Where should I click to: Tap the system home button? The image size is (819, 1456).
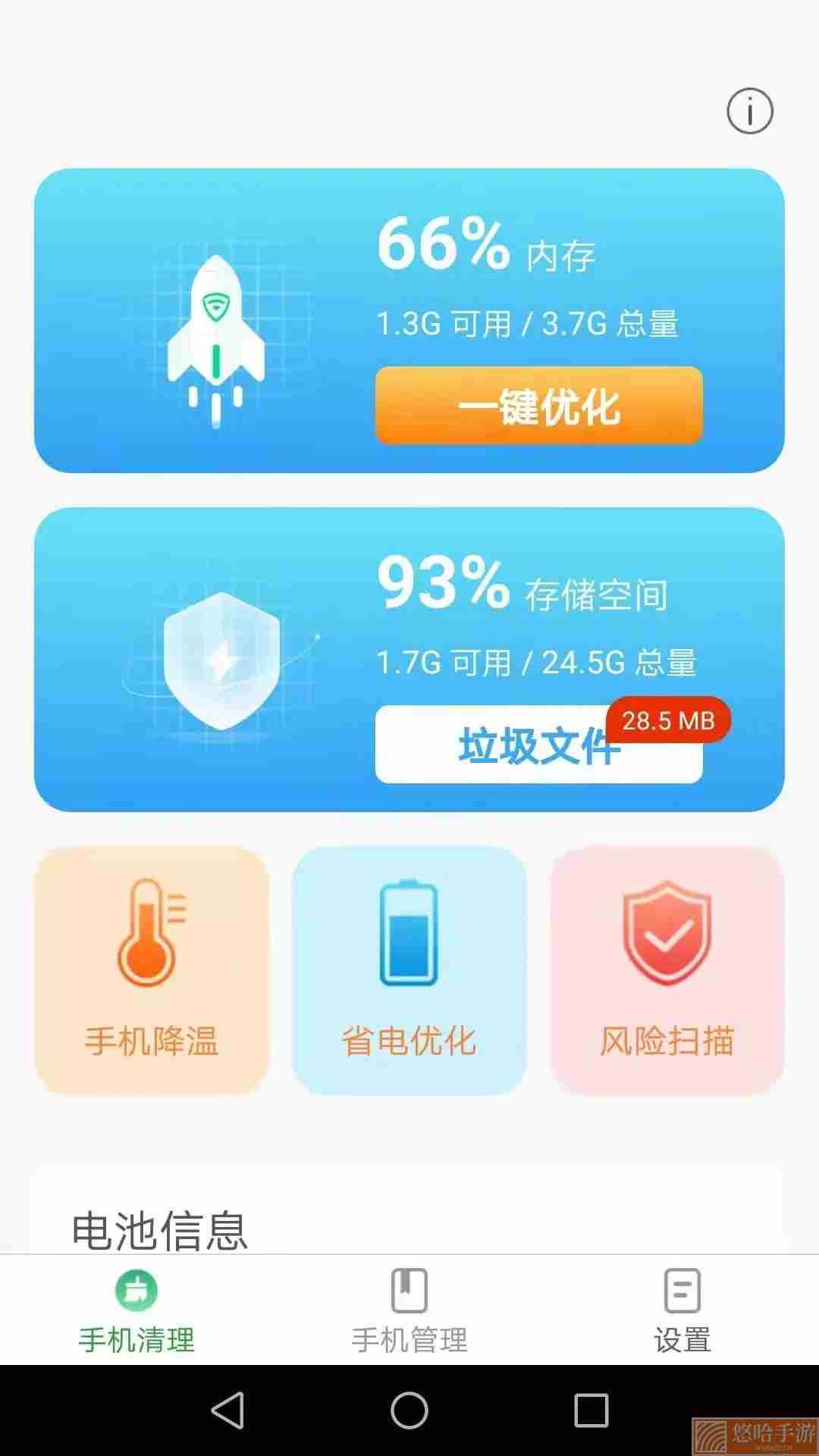click(409, 1410)
